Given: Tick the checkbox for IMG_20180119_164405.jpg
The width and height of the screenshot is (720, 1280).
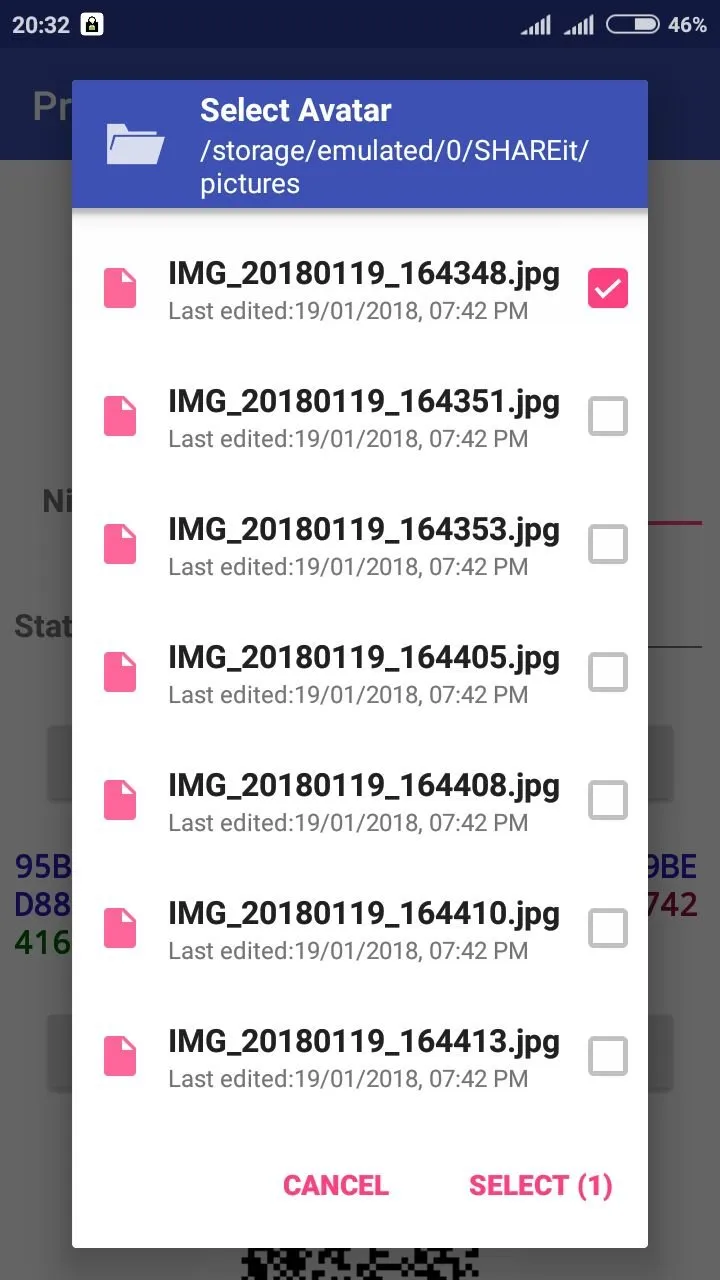Looking at the screenshot, I should coord(608,672).
